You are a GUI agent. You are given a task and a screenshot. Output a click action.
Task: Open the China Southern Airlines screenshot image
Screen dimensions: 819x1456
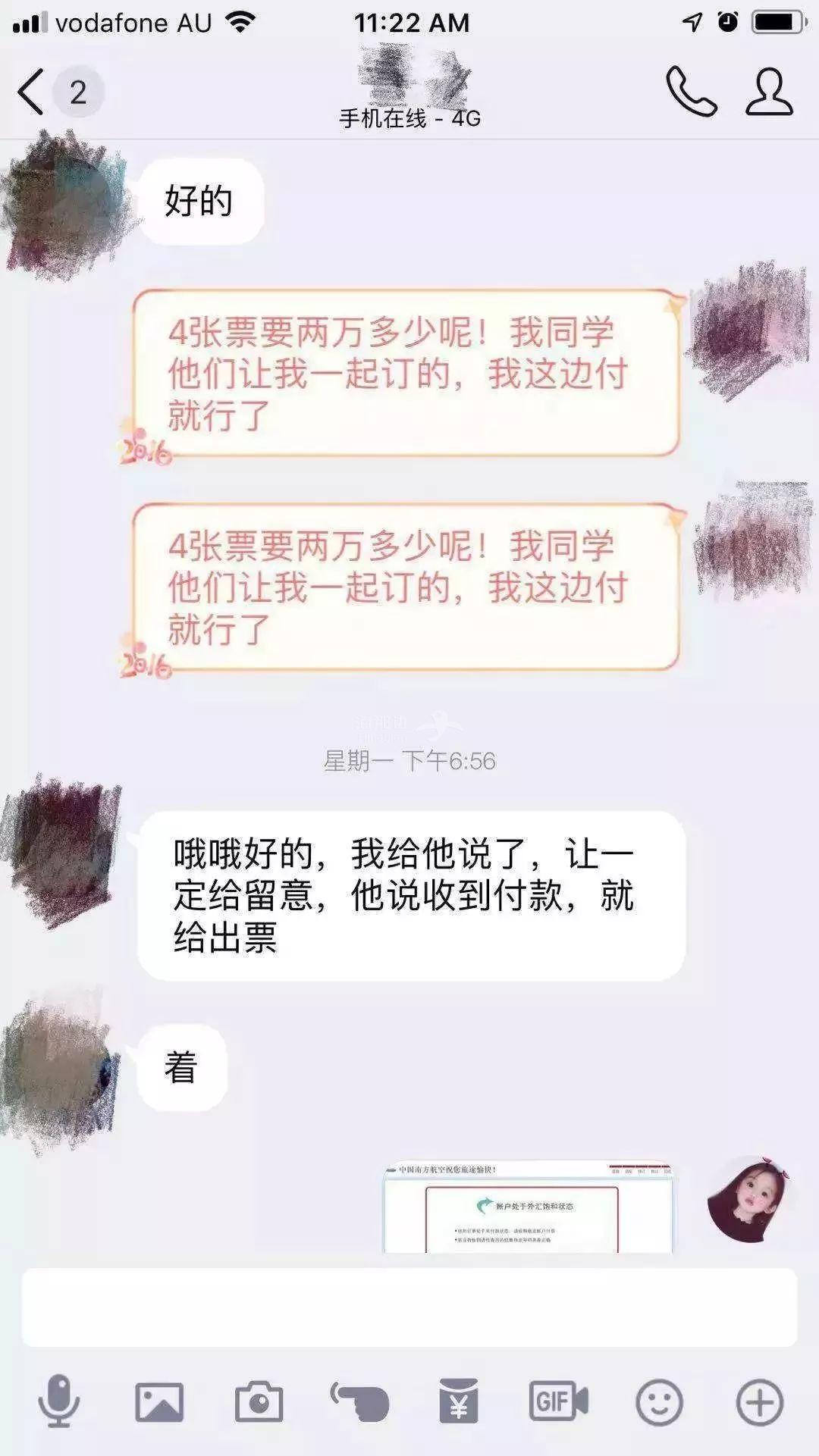[528, 1207]
